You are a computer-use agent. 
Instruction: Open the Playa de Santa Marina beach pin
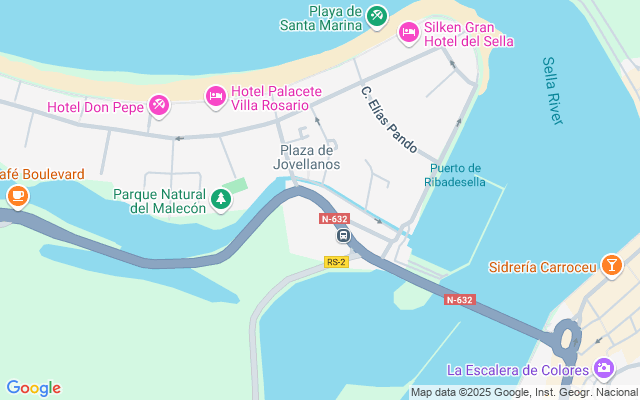point(377,16)
